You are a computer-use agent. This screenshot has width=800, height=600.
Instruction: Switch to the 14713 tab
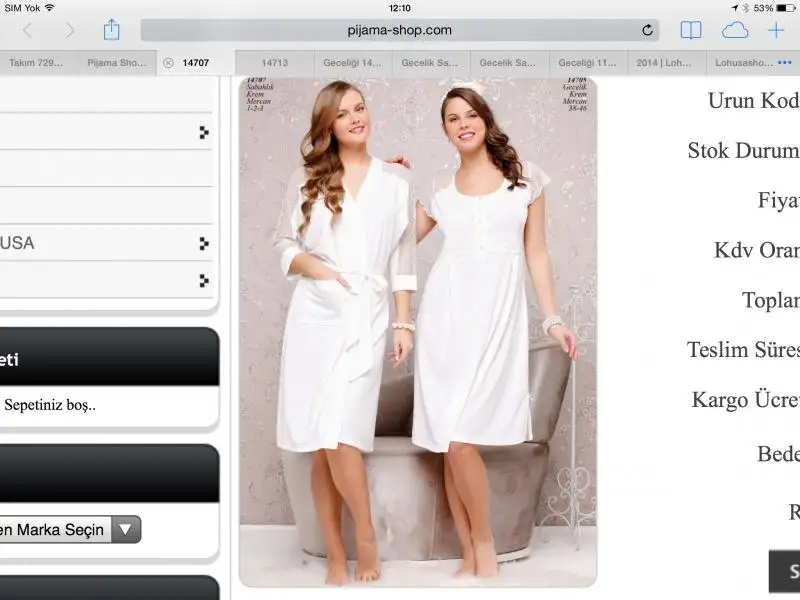click(x=275, y=62)
